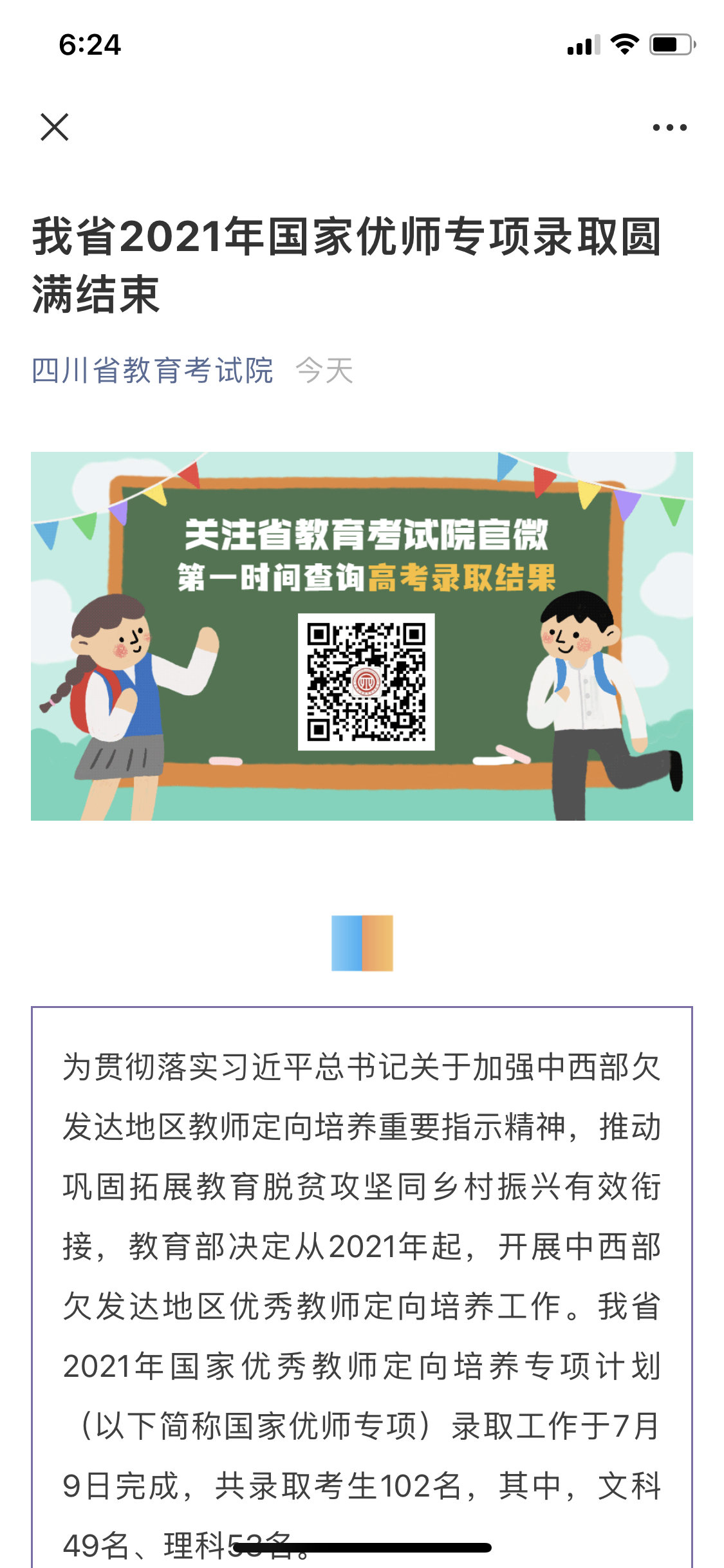Open the 四川省教育考试院 account link
Image resolution: width=724 pixels, height=1568 pixels.
click(153, 371)
